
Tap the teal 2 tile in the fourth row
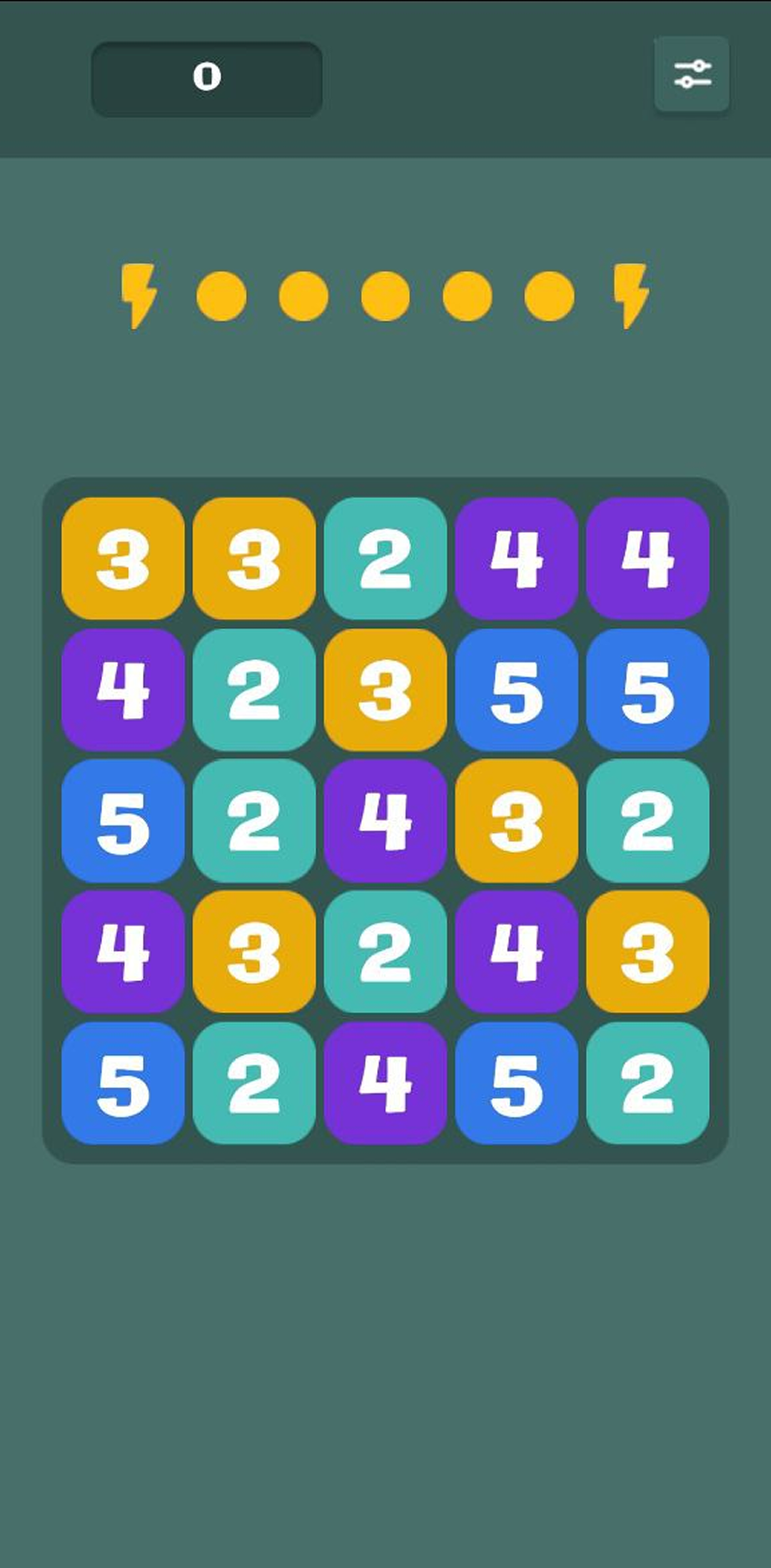click(385, 951)
